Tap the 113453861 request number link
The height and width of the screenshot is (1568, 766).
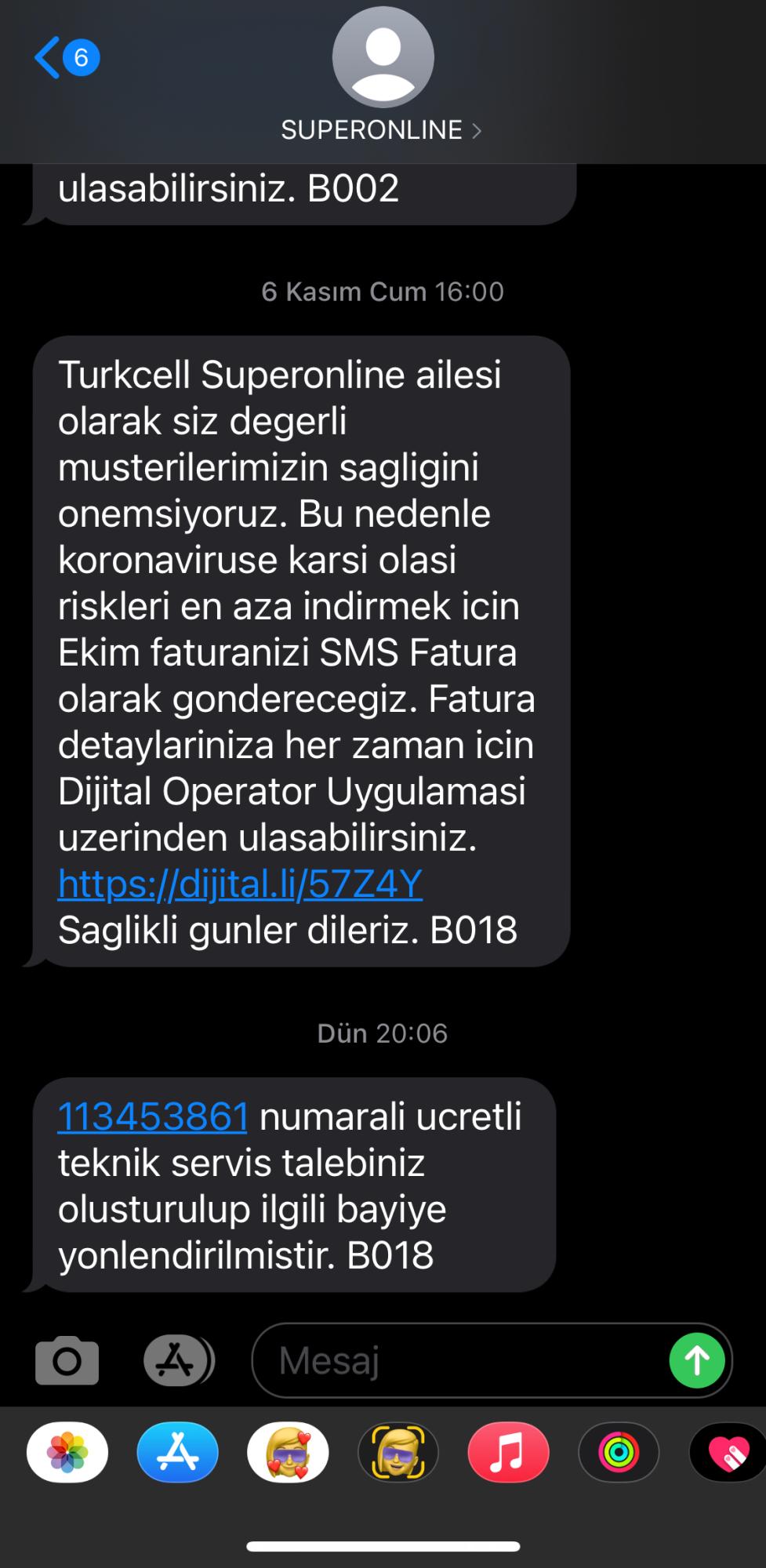[153, 1116]
